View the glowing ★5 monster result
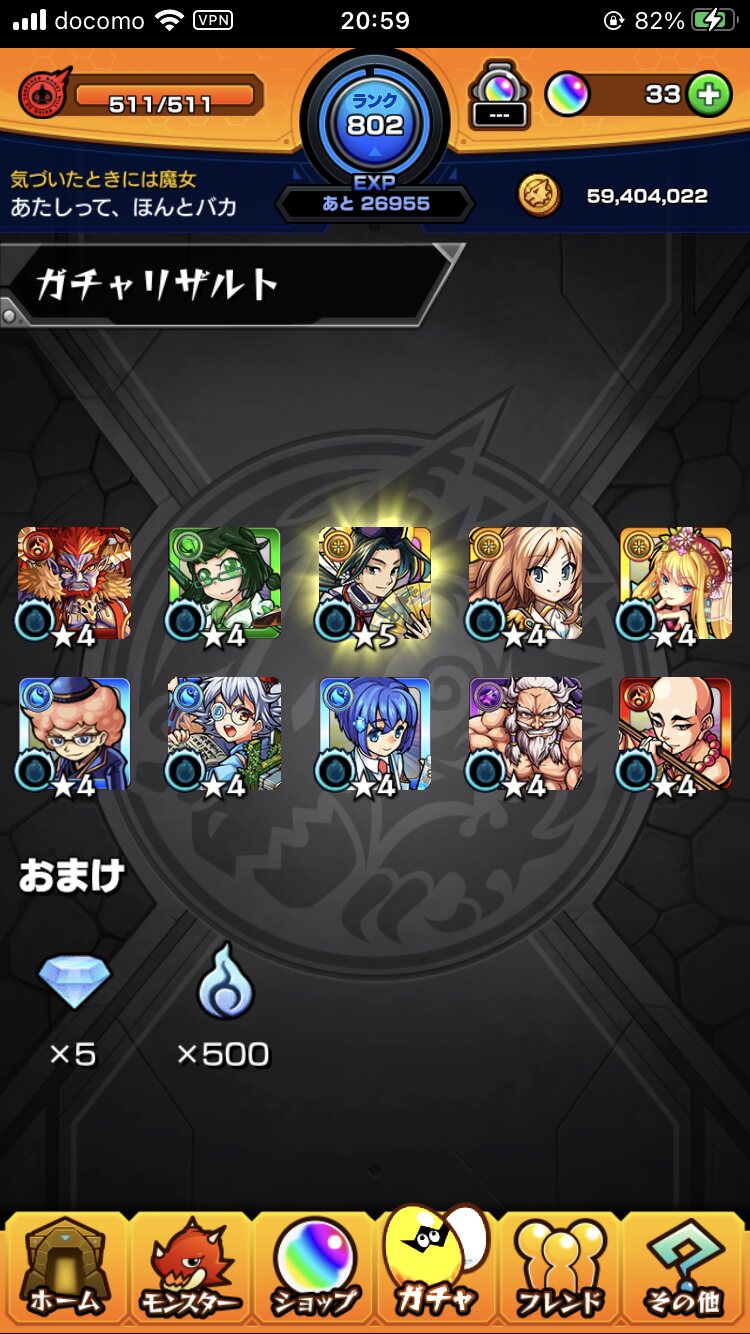Viewport: 750px width, 1334px height. pyautogui.click(x=375, y=584)
